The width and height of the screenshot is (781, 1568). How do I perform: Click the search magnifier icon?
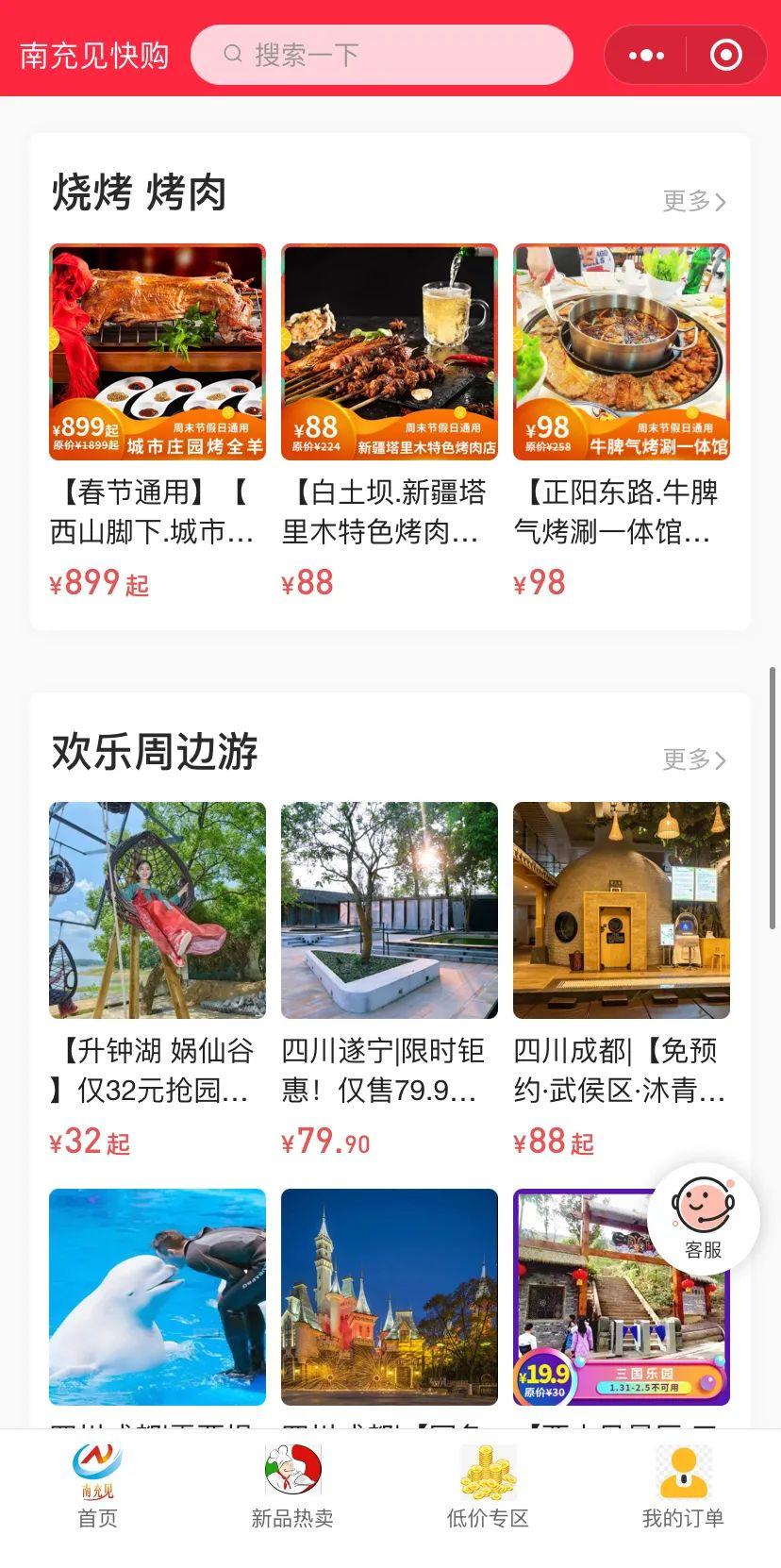coord(231,55)
